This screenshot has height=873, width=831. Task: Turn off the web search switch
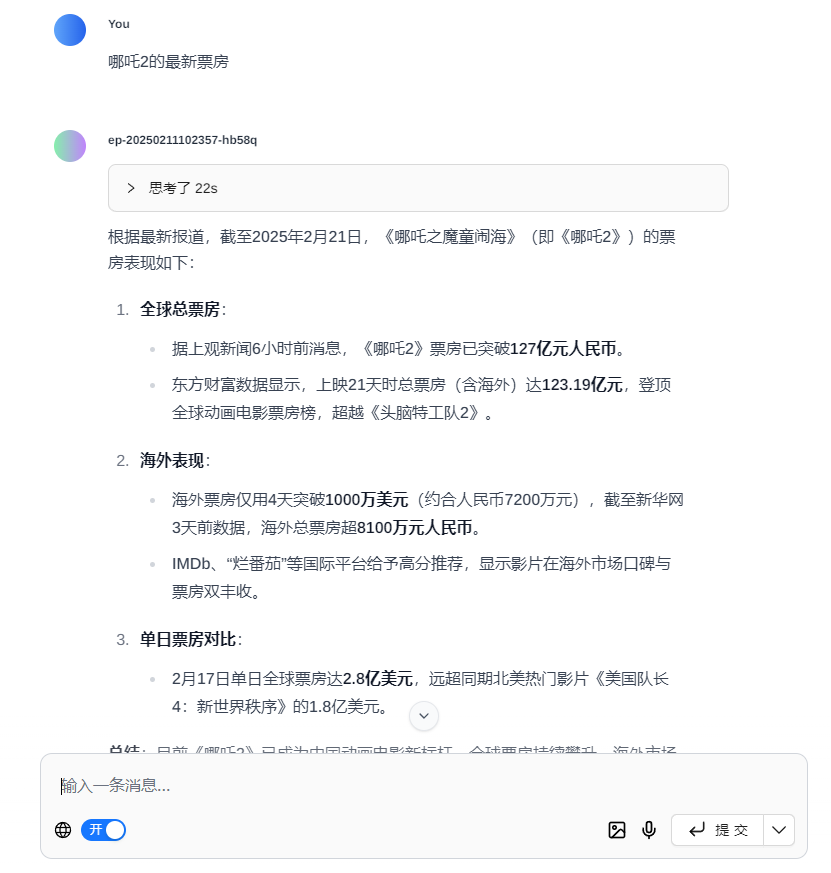(x=104, y=829)
